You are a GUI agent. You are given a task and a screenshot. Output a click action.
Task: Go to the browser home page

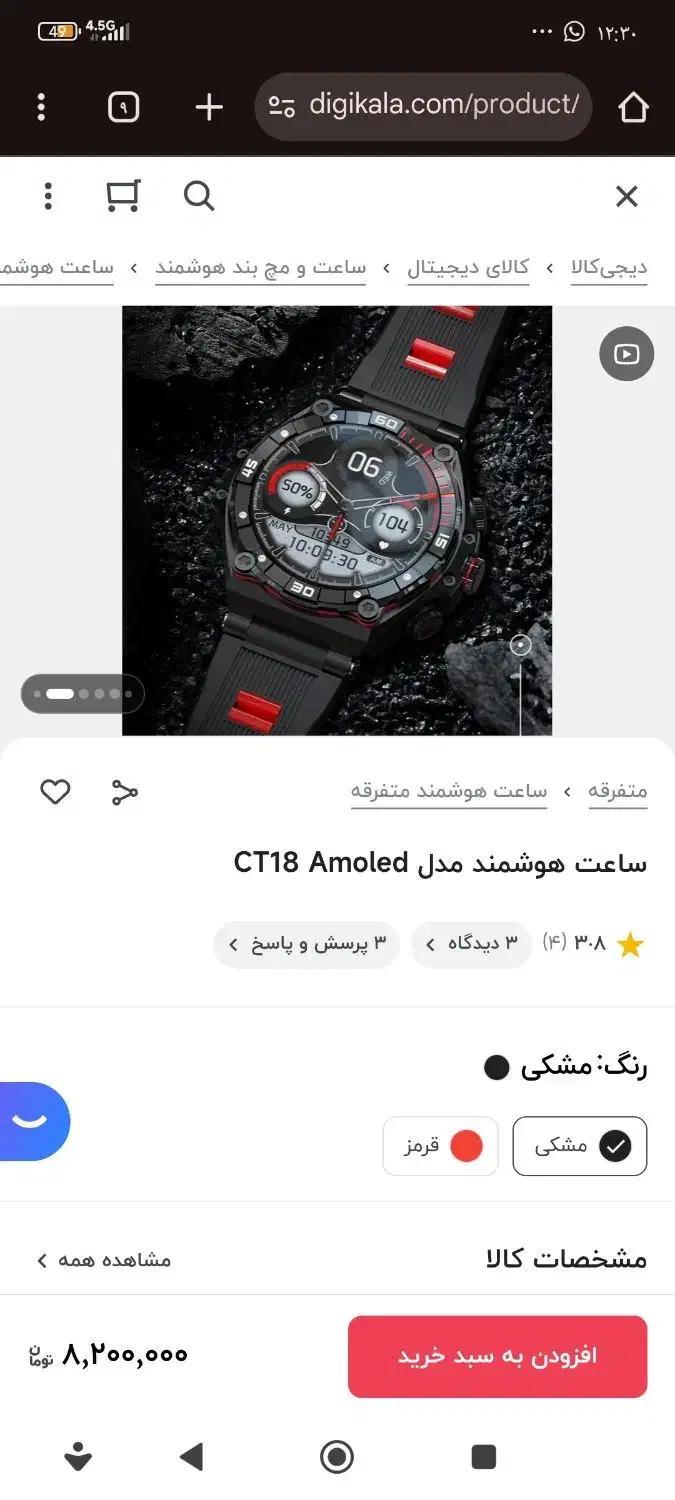point(633,107)
